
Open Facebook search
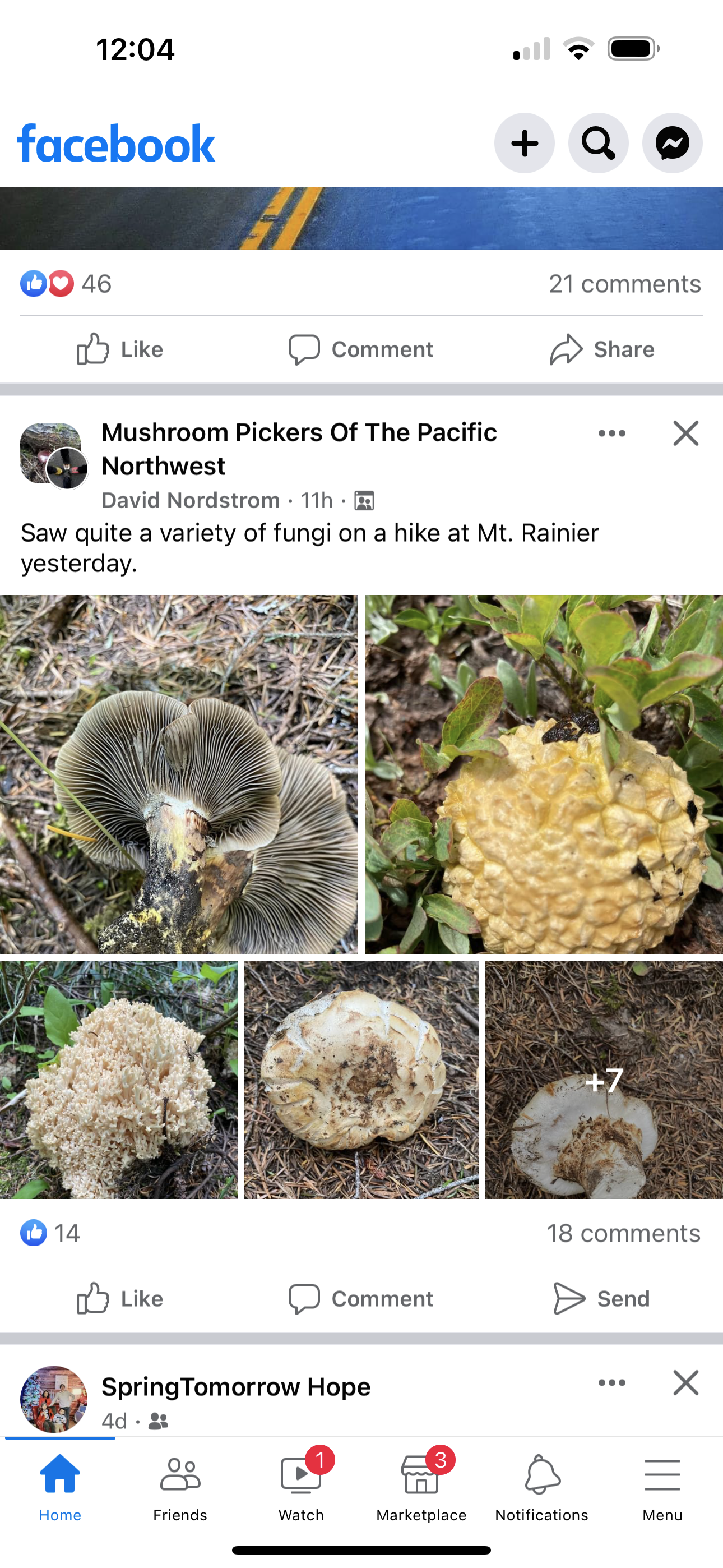(x=598, y=143)
